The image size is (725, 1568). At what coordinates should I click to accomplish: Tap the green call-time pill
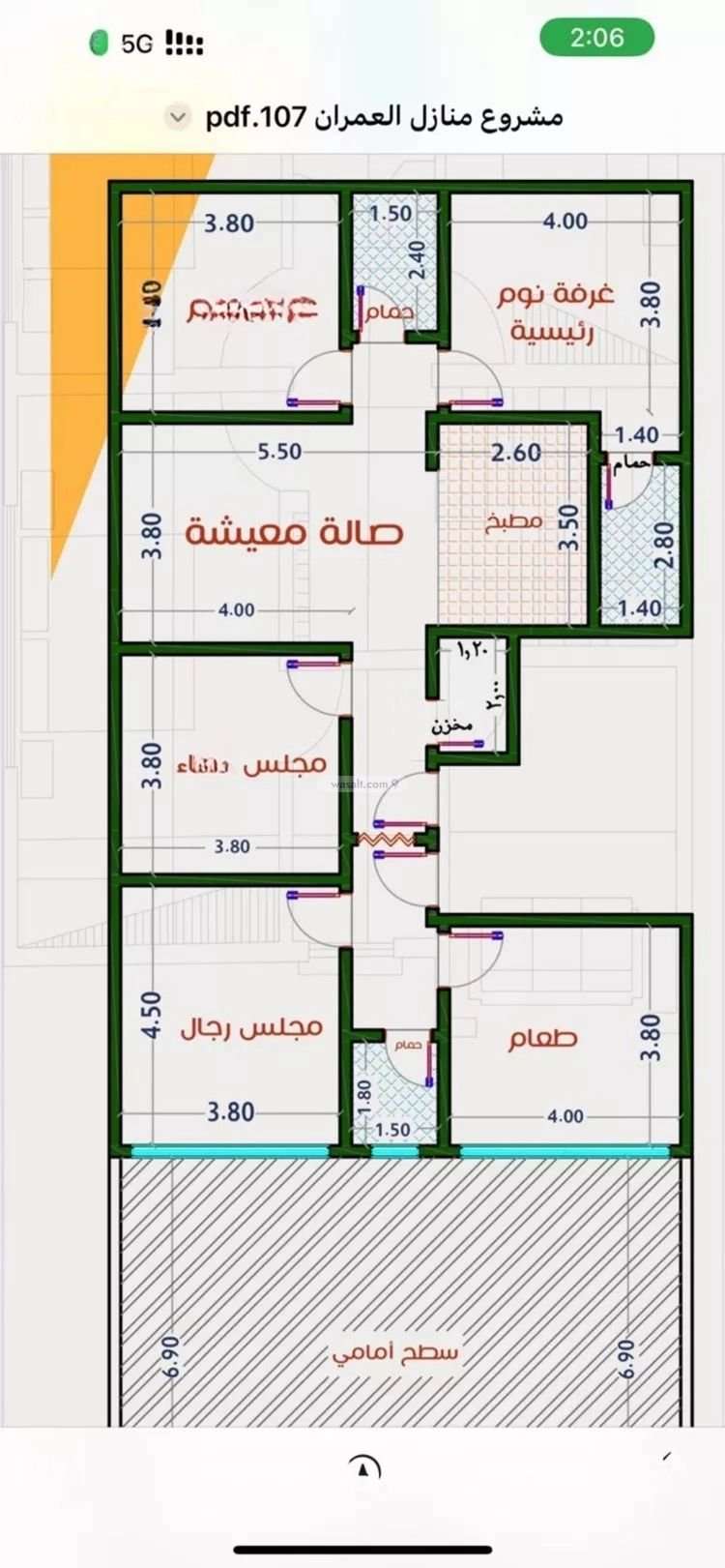(x=596, y=39)
